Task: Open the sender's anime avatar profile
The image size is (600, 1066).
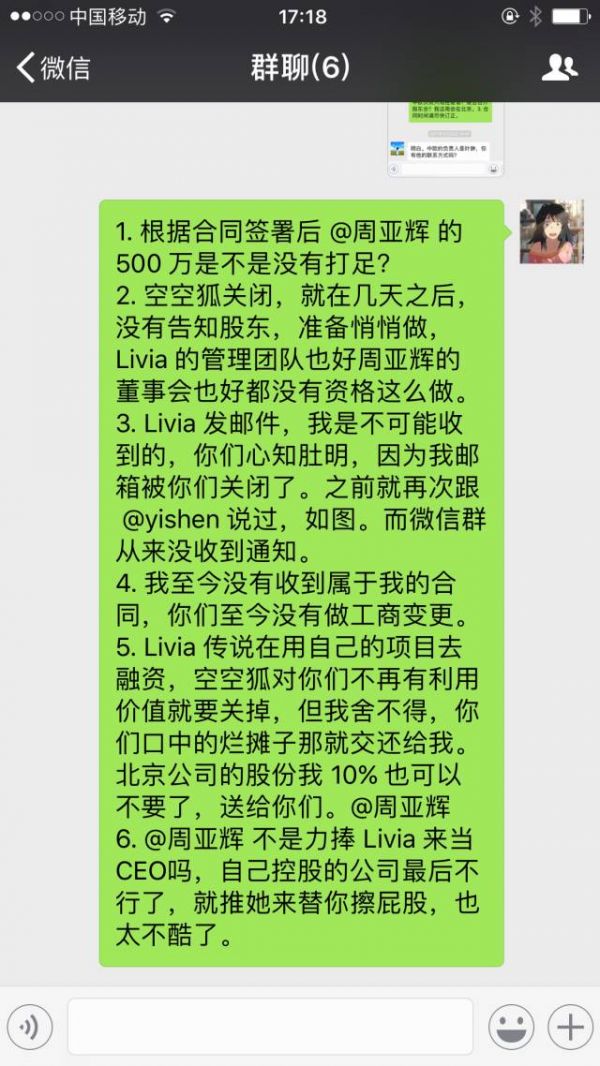Action: coord(551,232)
